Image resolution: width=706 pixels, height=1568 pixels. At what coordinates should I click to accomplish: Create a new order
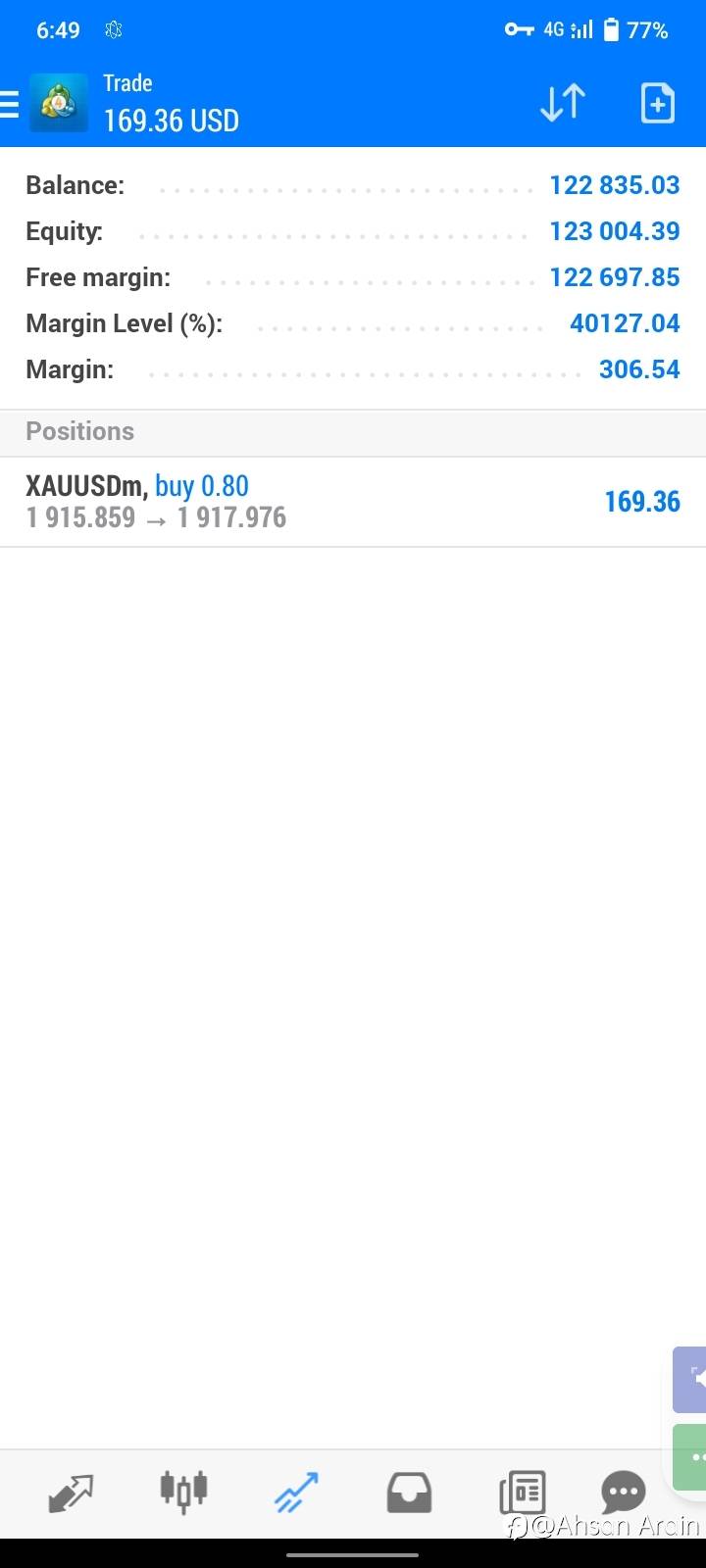(x=657, y=103)
